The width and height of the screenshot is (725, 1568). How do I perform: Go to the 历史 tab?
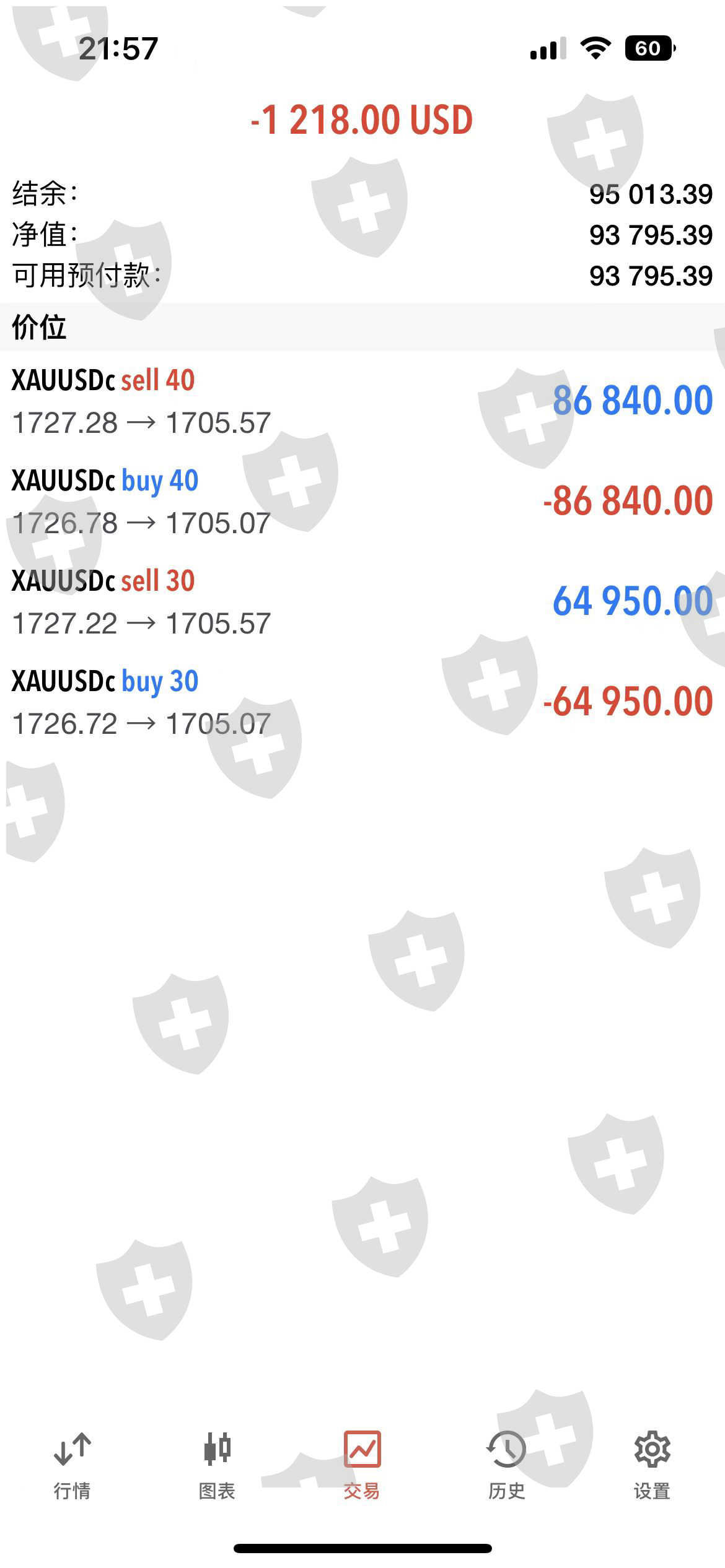pyautogui.click(x=507, y=1465)
